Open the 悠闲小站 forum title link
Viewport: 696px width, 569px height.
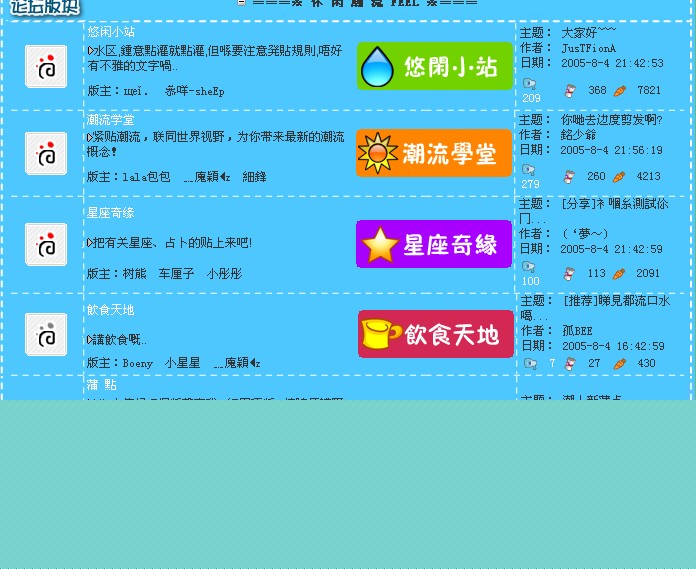110,32
